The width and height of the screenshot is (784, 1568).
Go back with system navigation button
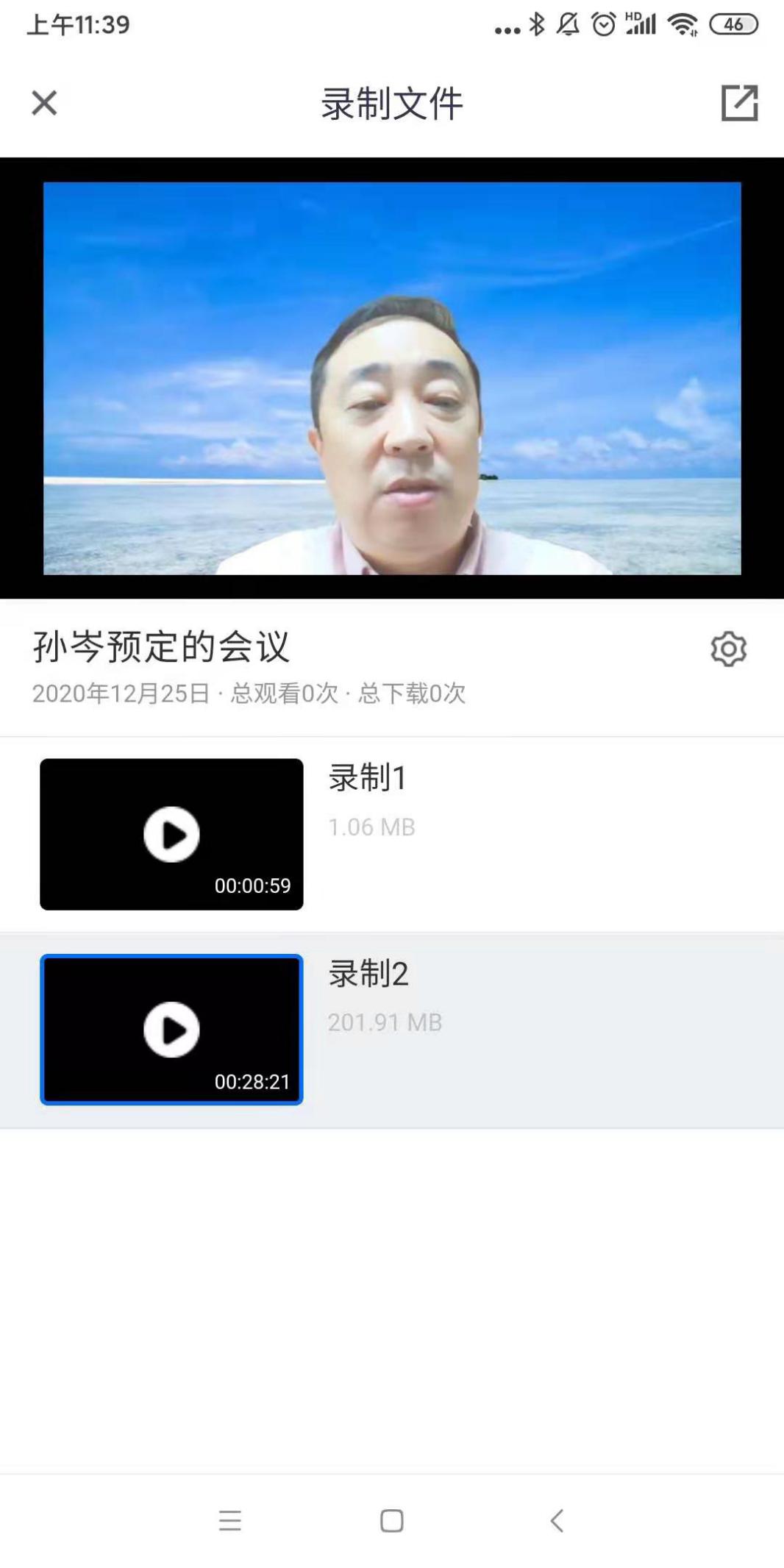557,1520
